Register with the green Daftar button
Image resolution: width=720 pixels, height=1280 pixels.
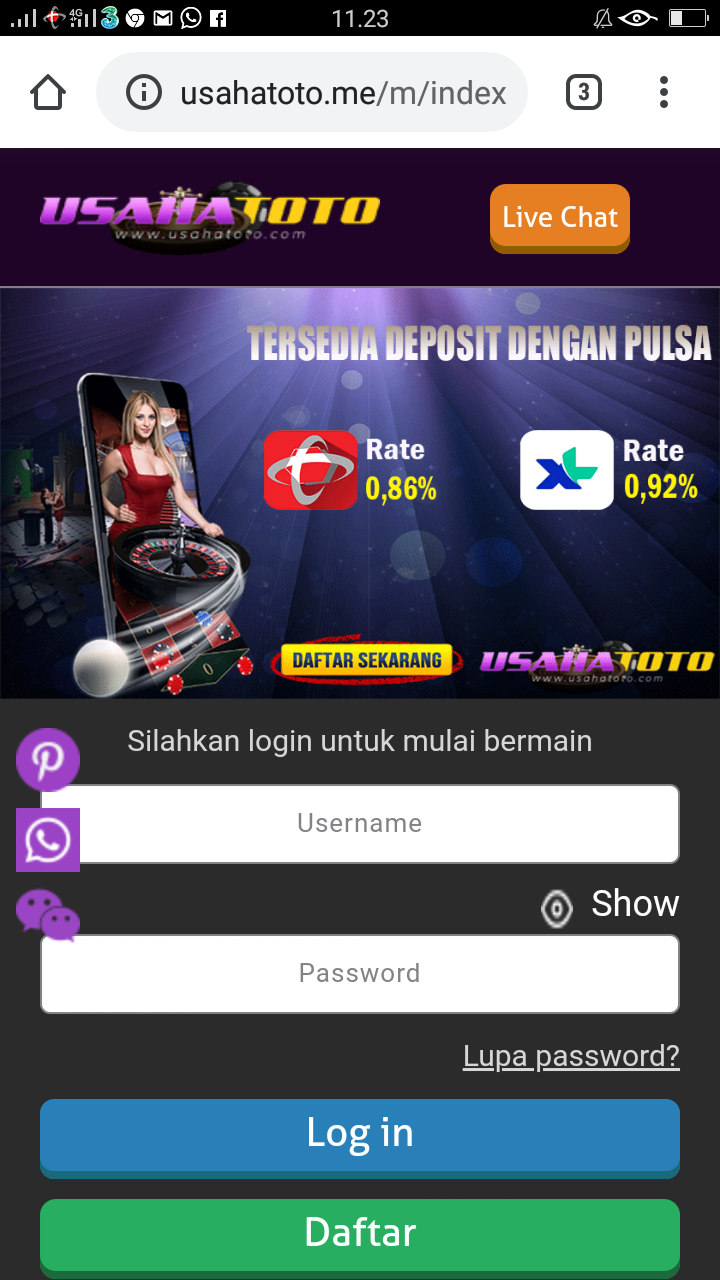click(360, 1233)
